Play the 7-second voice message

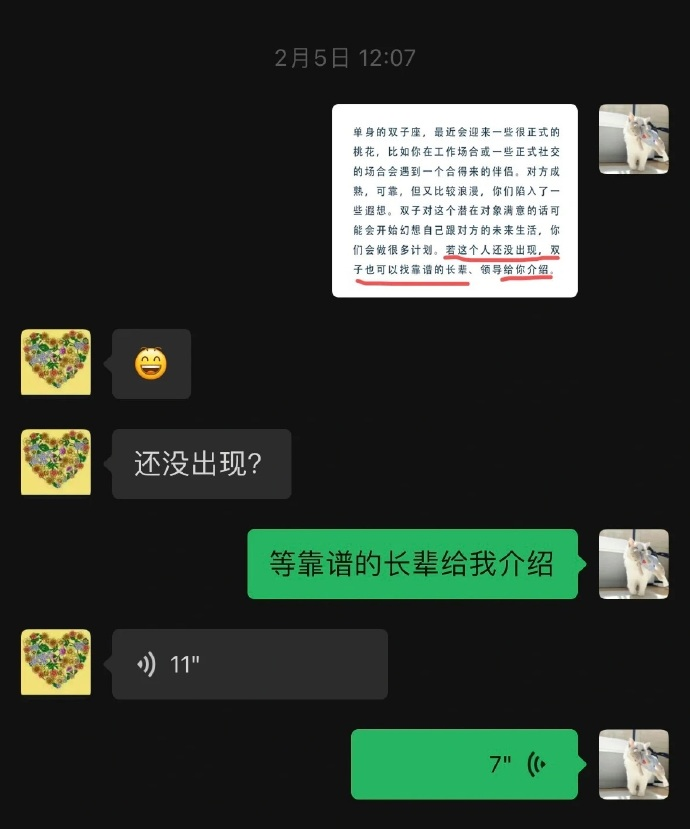pyautogui.click(x=464, y=764)
